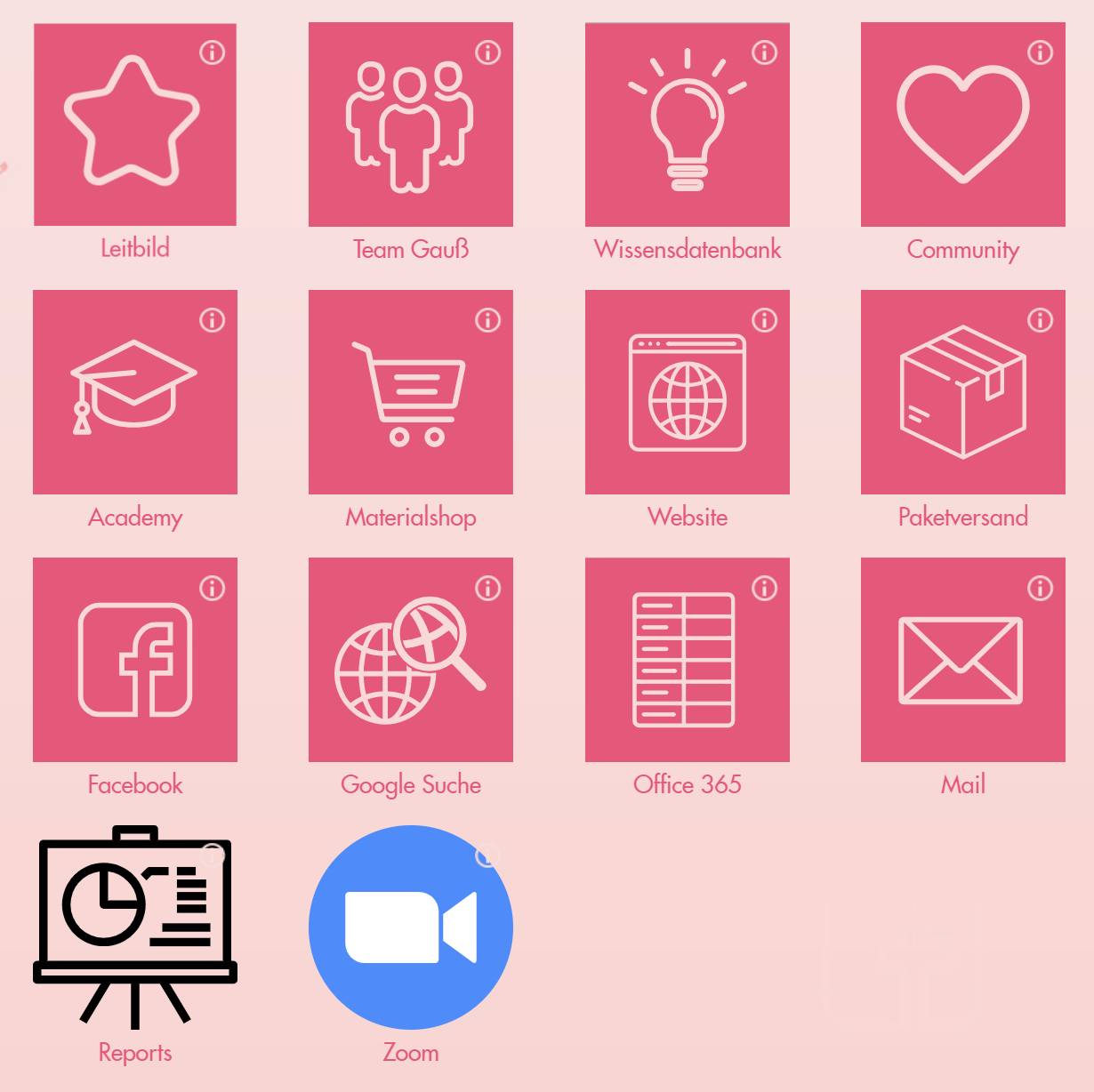Viewport: 1094px width, 1092px height.
Task: Open the Leitbild tile
Action: (134, 124)
